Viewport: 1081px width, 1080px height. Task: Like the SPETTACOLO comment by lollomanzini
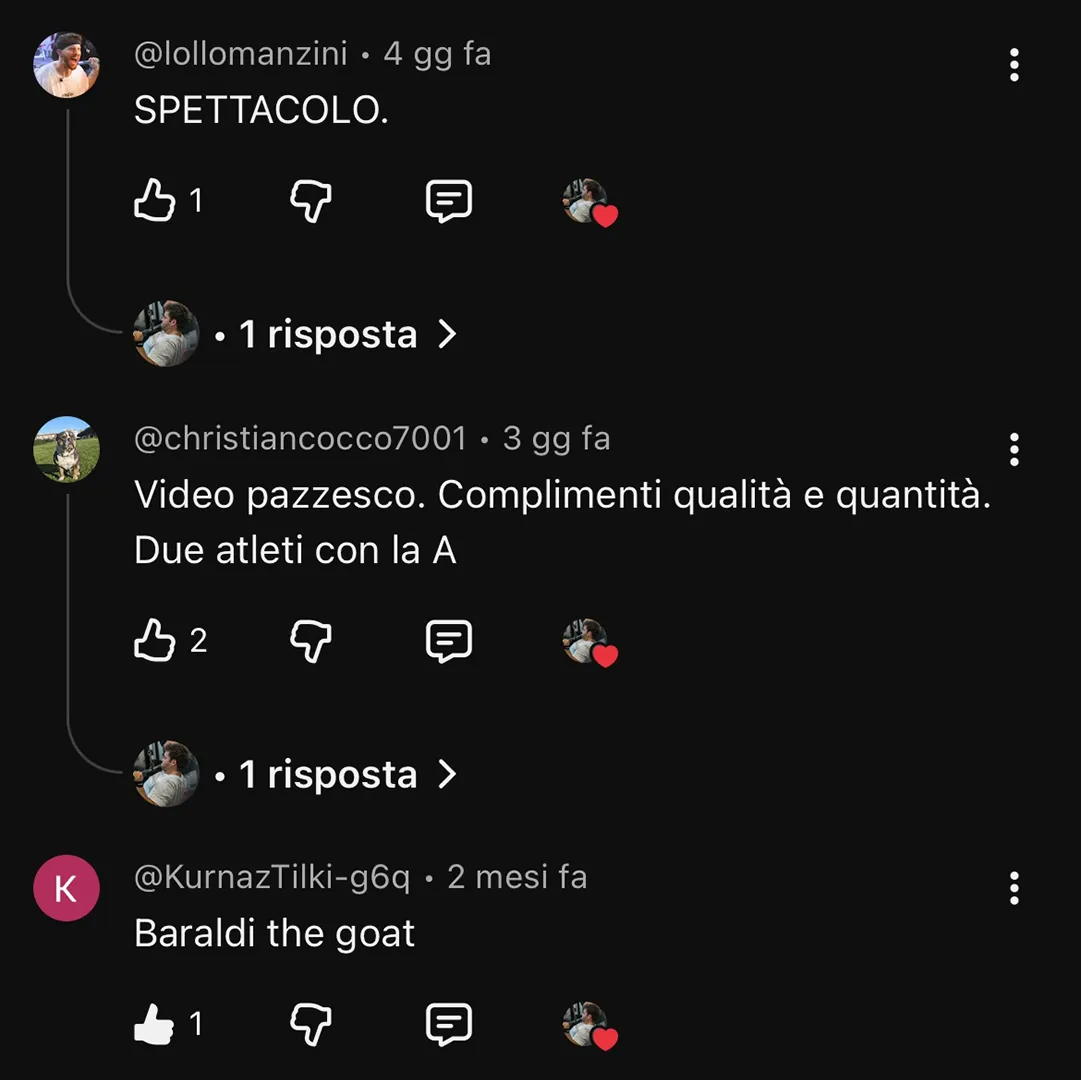click(x=154, y=201)
